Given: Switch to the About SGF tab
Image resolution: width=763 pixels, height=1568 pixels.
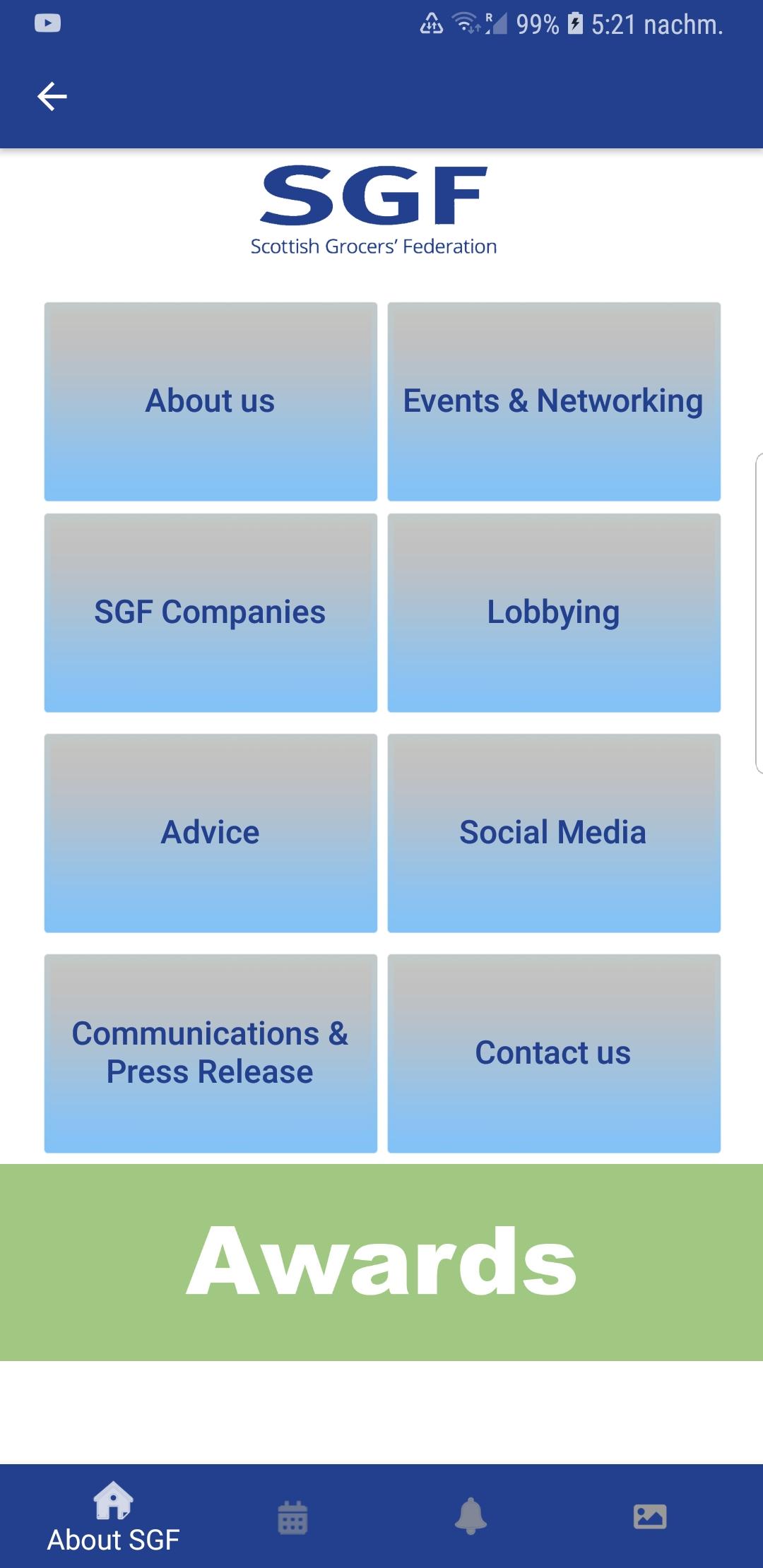Looking at the screenshot, I should click(113, 1517).
